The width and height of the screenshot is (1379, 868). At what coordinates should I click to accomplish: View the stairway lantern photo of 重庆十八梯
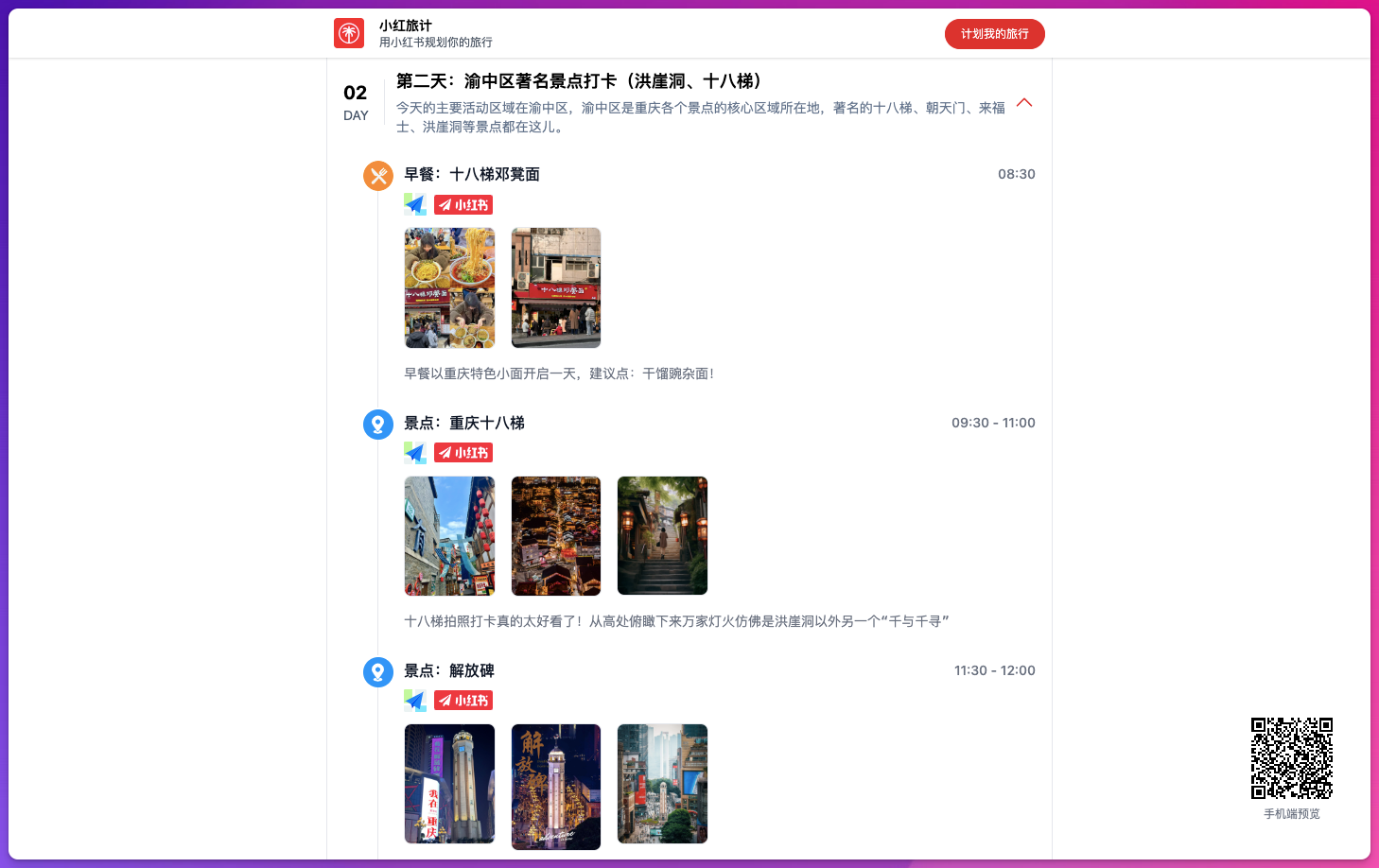click(x=662, y=535)
